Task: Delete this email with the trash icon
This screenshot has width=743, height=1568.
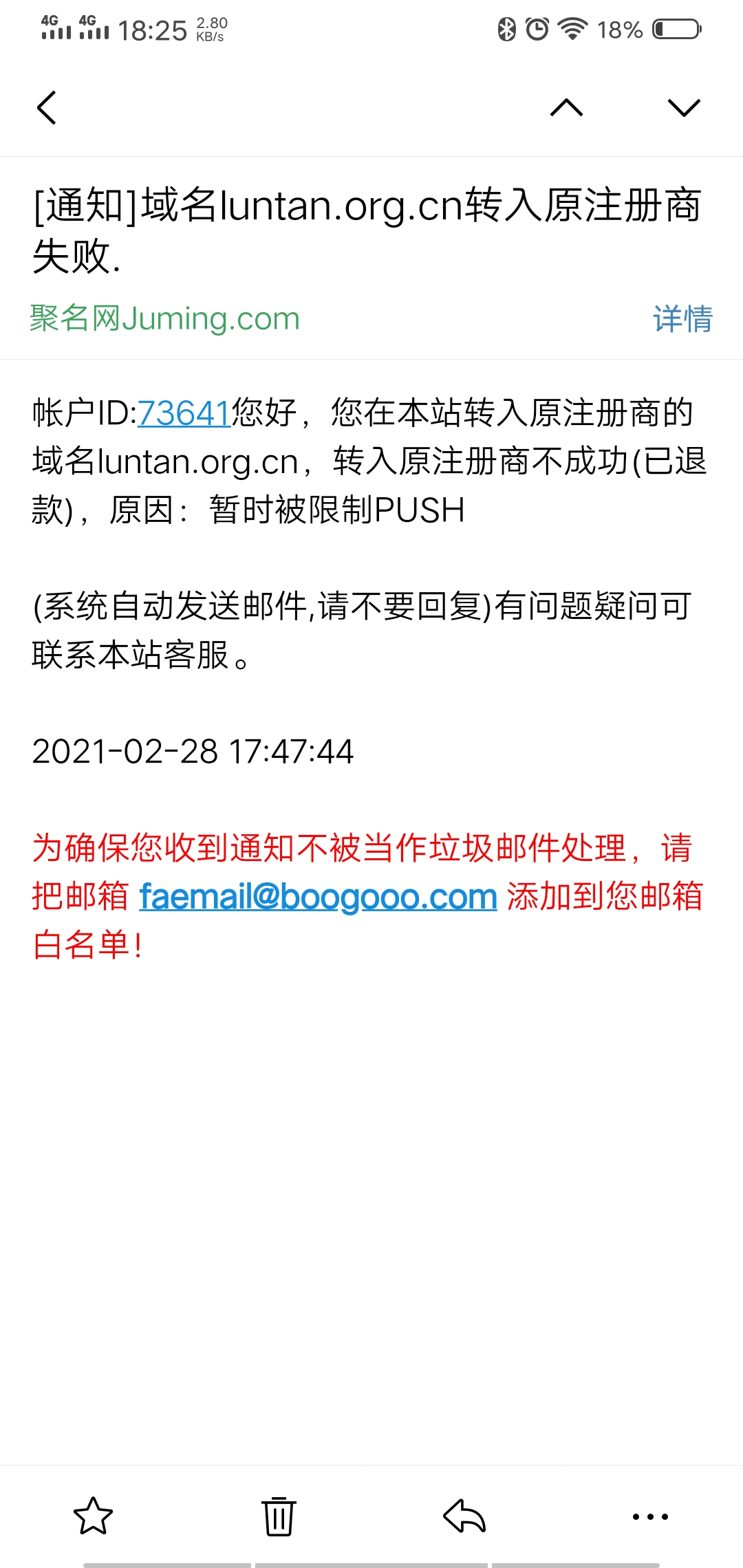Action: (x=279, y=1516)
